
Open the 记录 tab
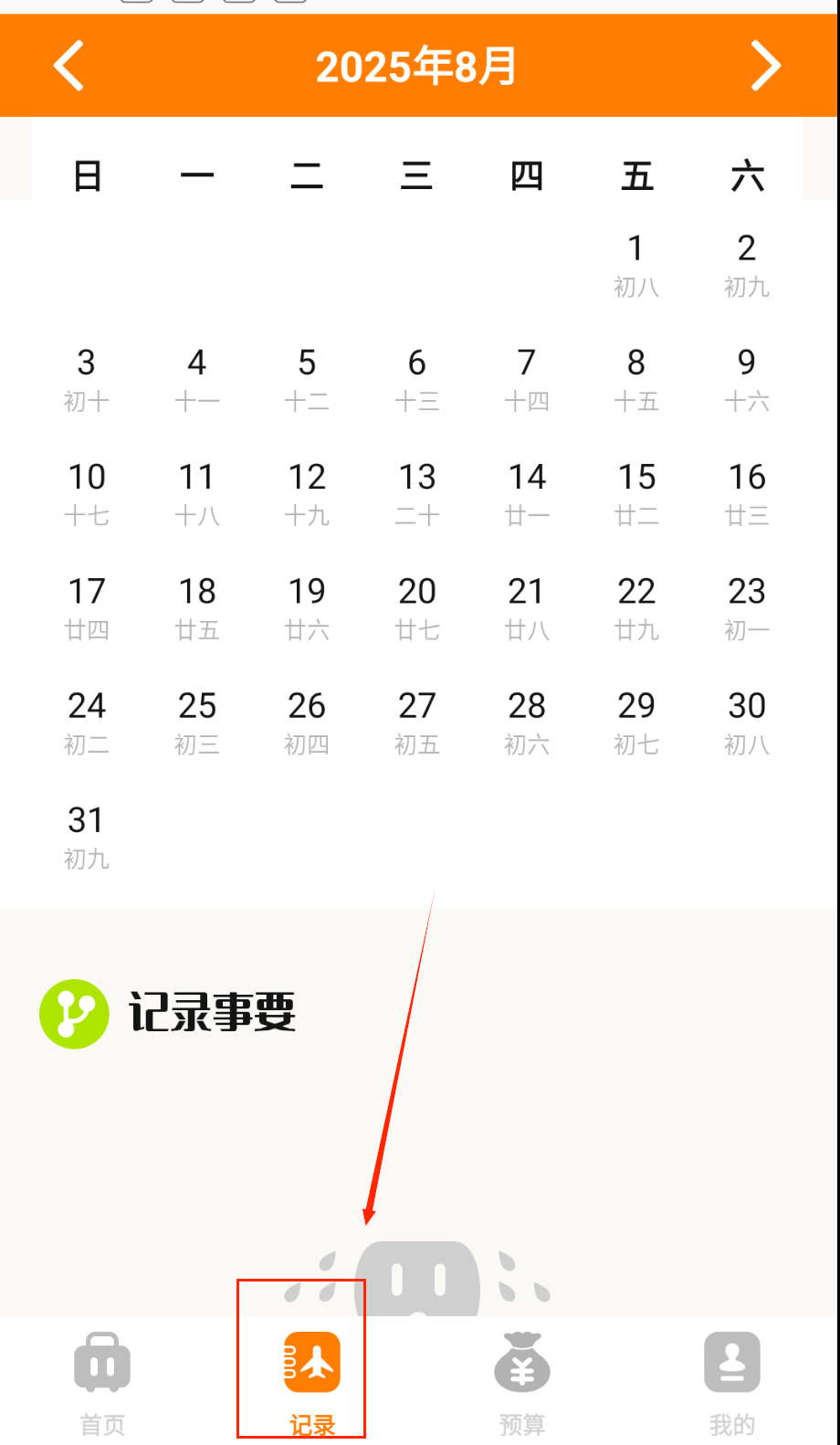[x=311, y=1381]
